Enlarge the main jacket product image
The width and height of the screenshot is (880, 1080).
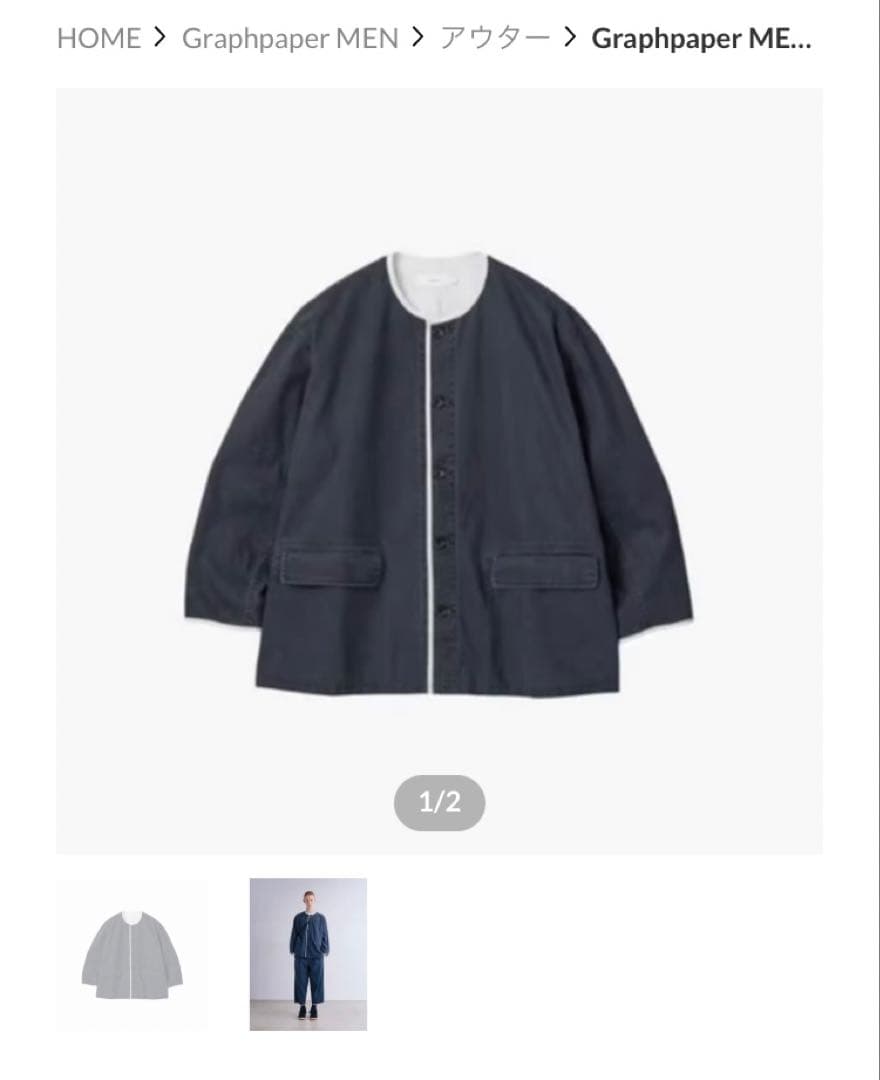(439, 470)
